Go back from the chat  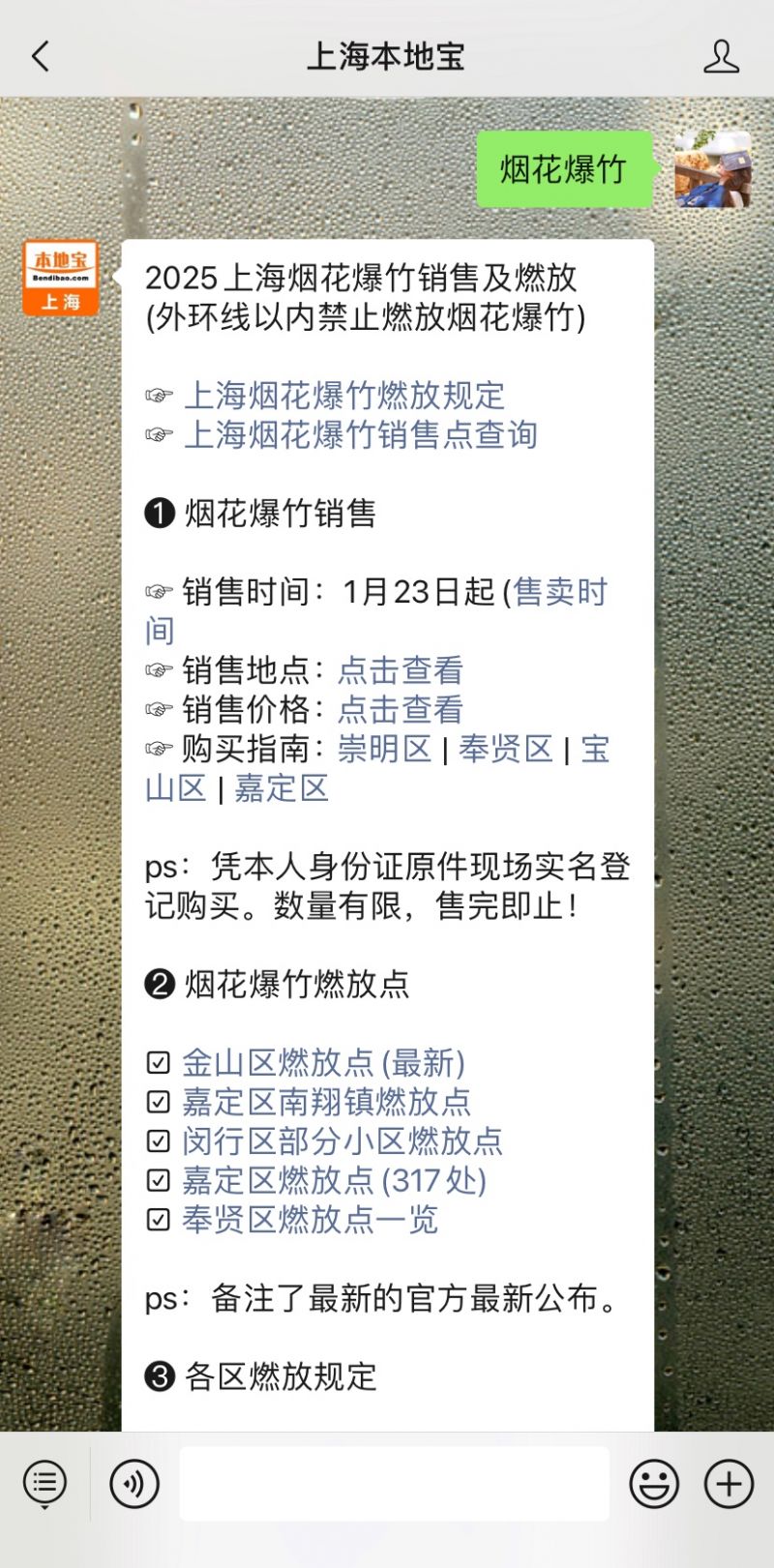click(x=41, y=56)
